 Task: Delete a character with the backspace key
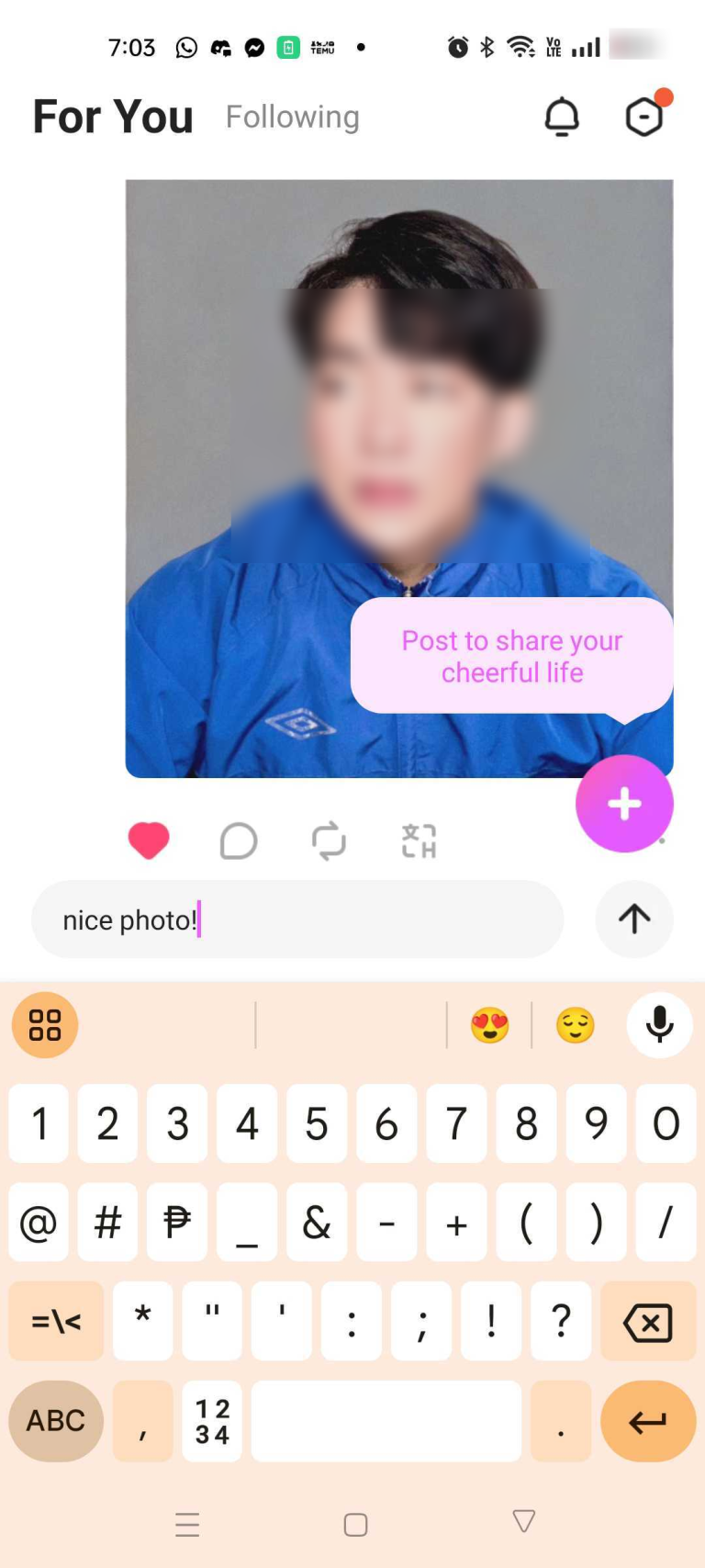pyautogui.click(x=648, y=1322)
